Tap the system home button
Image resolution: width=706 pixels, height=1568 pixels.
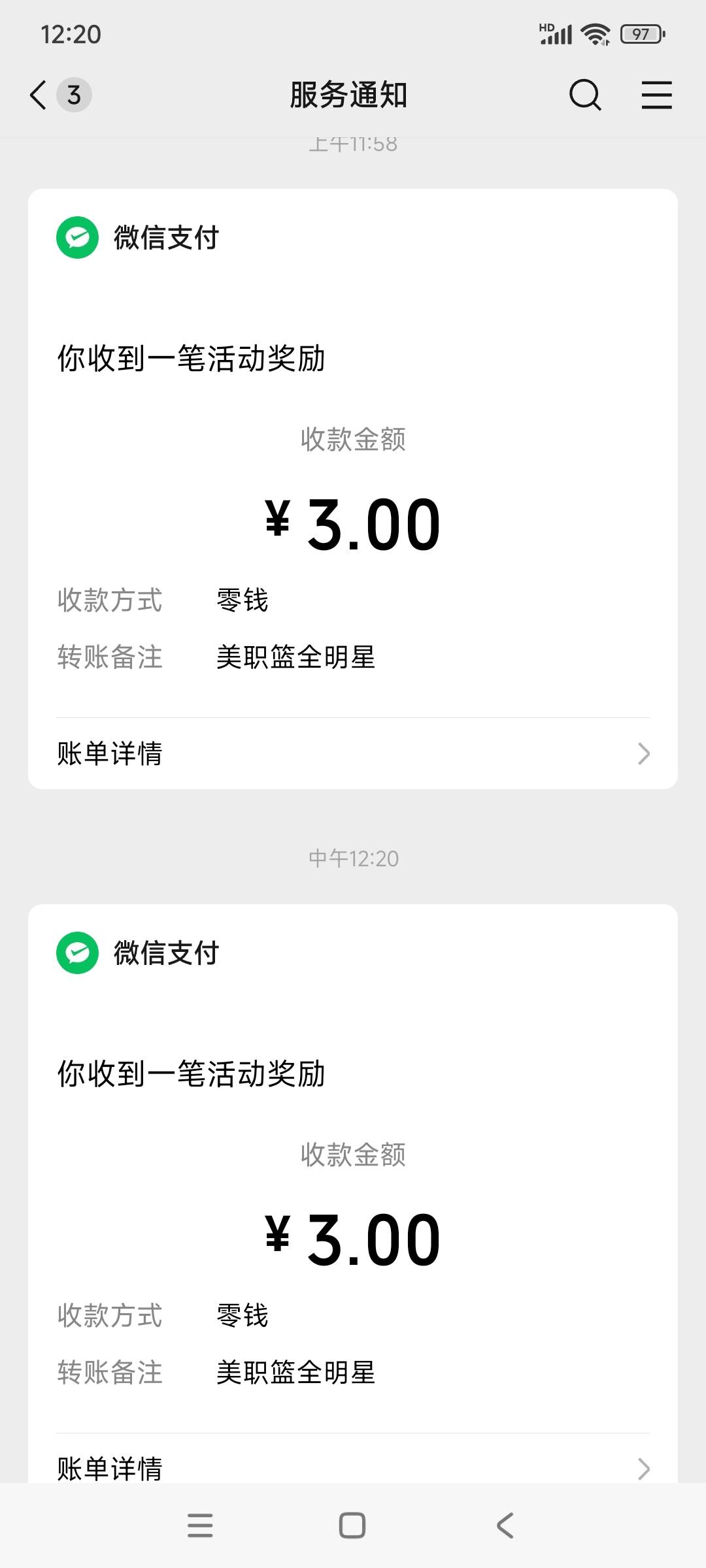(x=352, y=1526)
